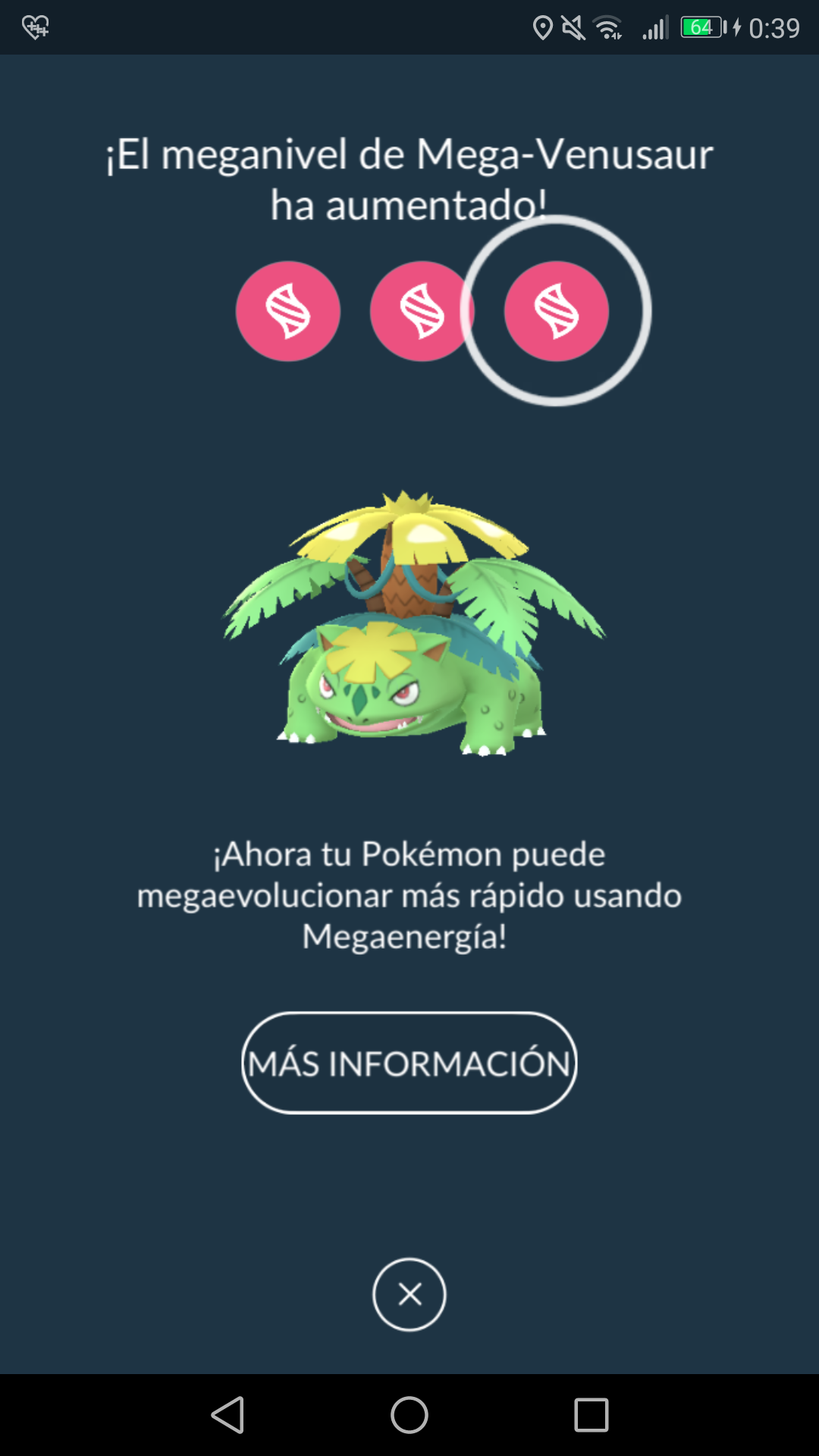Close the mega level dialog
Screen dimensions: 819x1456
[409, 1294]
